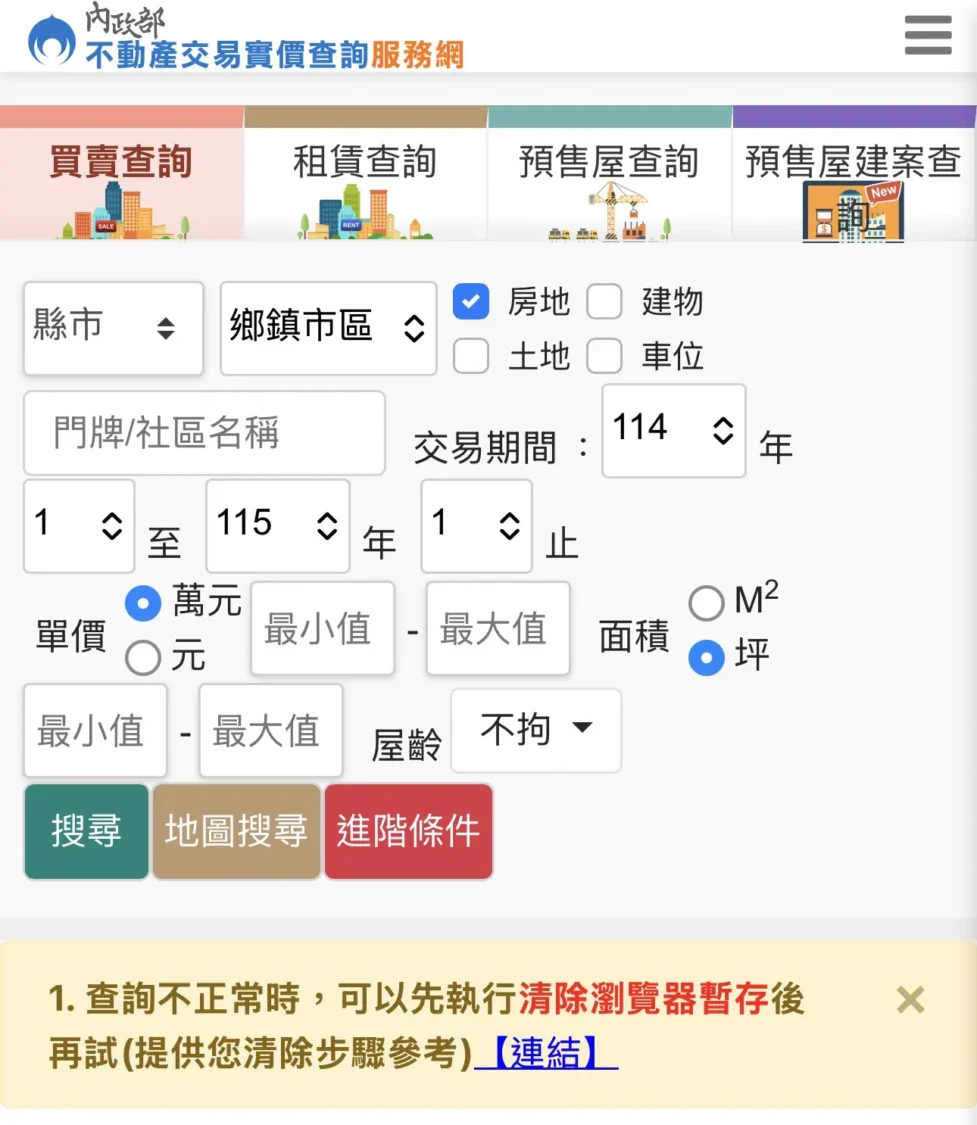The image size is (977, 1125).
Task: Open the 預售屋建案查詢 tab
Action: coord(853,175)
